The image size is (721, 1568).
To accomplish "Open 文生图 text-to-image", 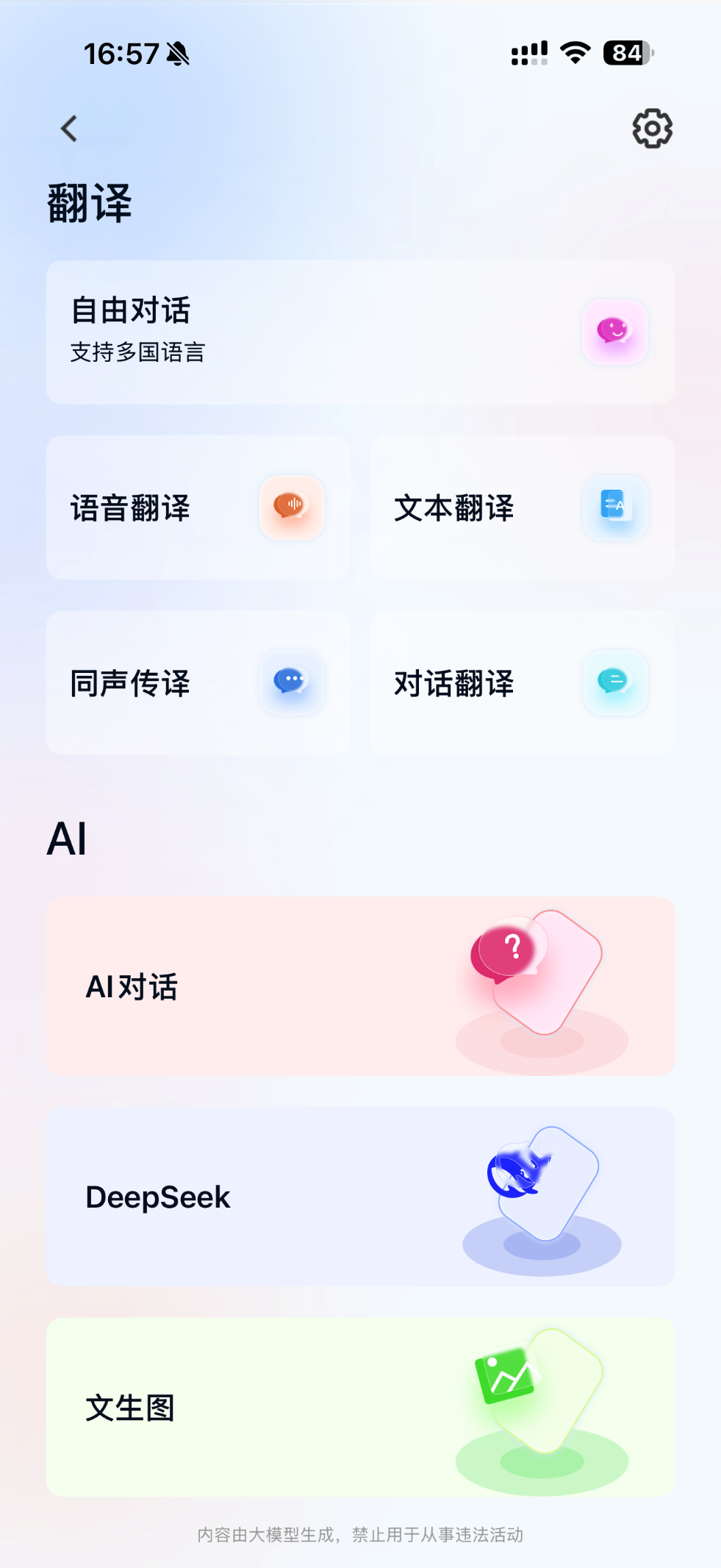I will tap(360, 1407).
